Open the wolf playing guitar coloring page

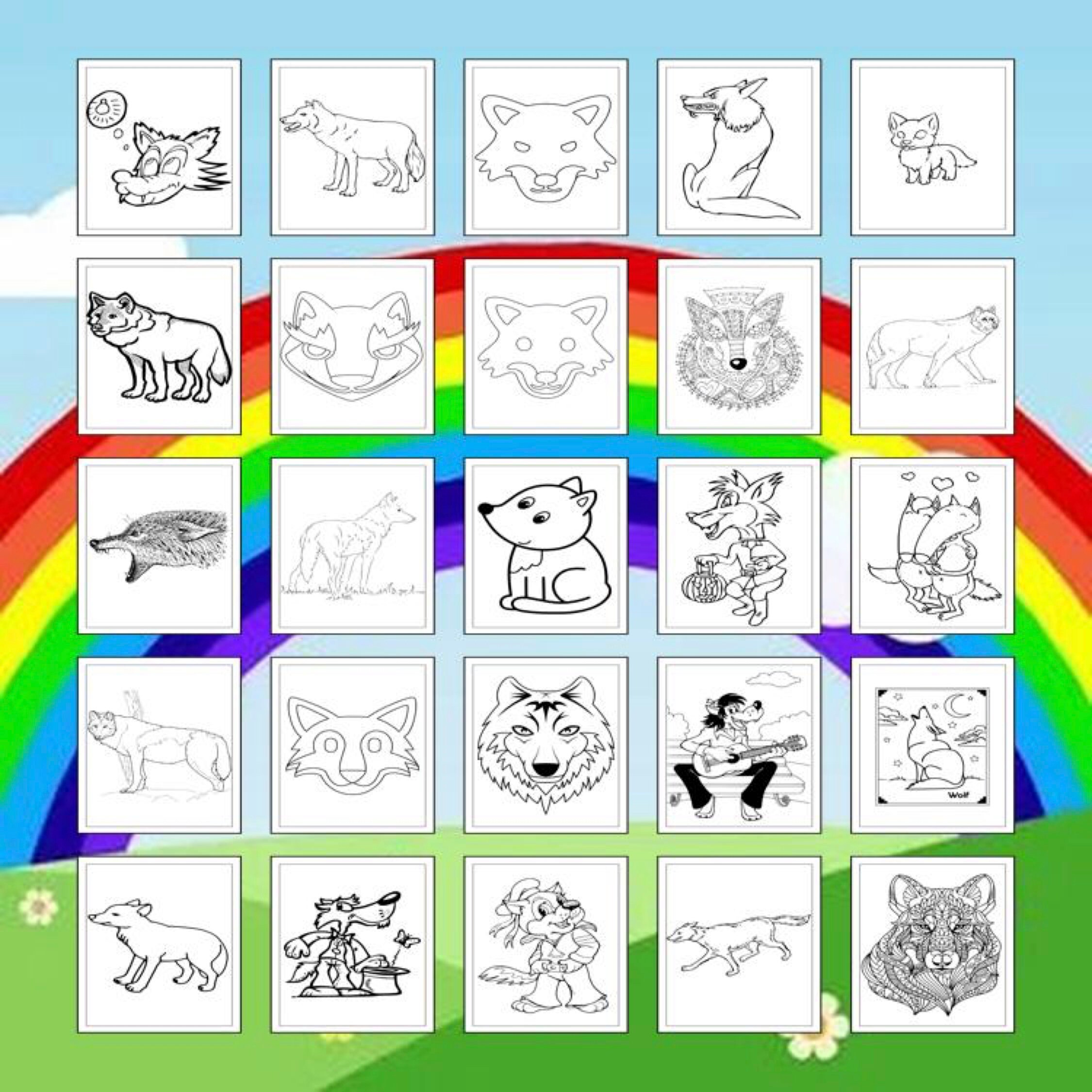click(x=739, y=745)
